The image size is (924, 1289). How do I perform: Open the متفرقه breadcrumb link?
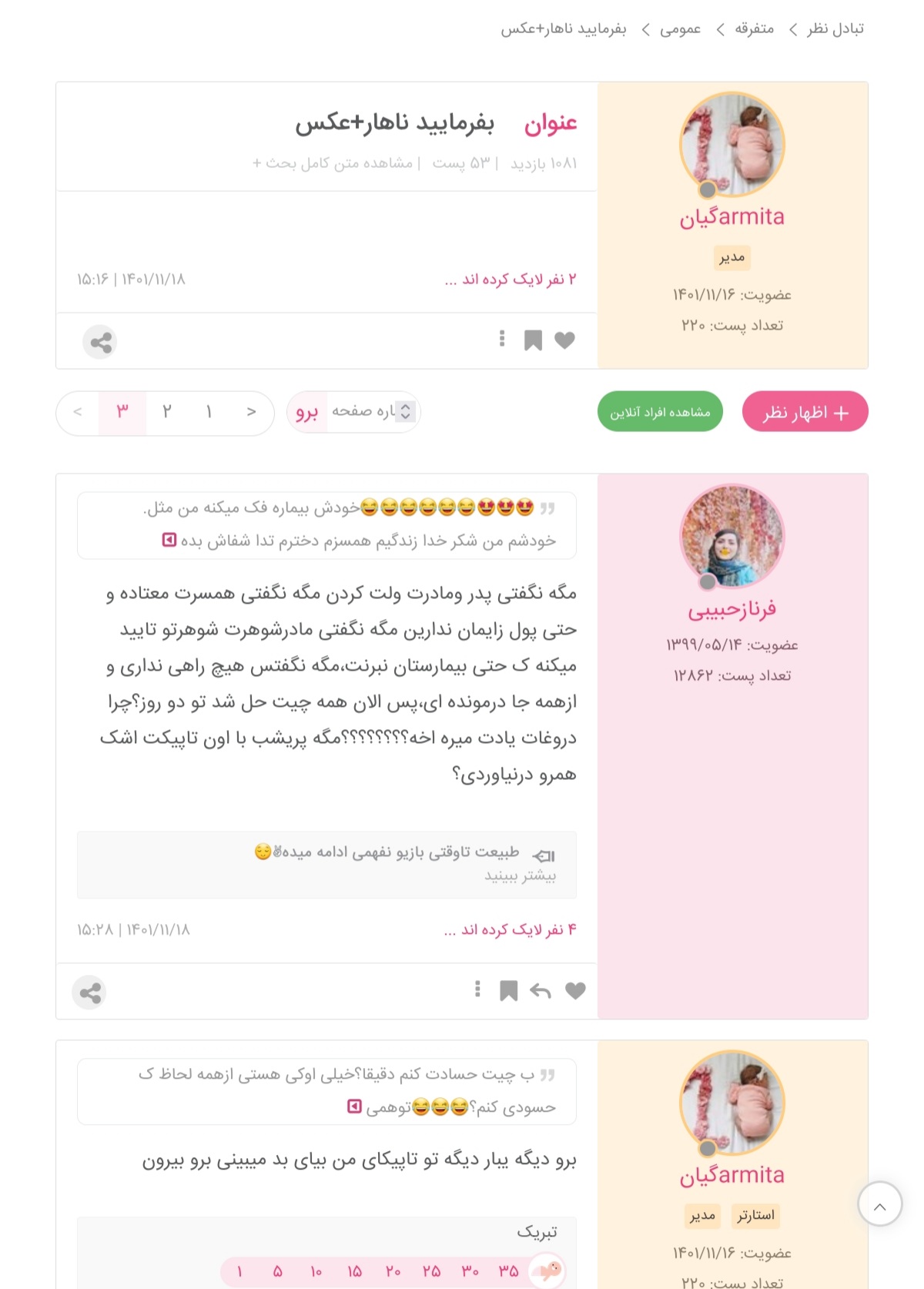click(754, 29)
